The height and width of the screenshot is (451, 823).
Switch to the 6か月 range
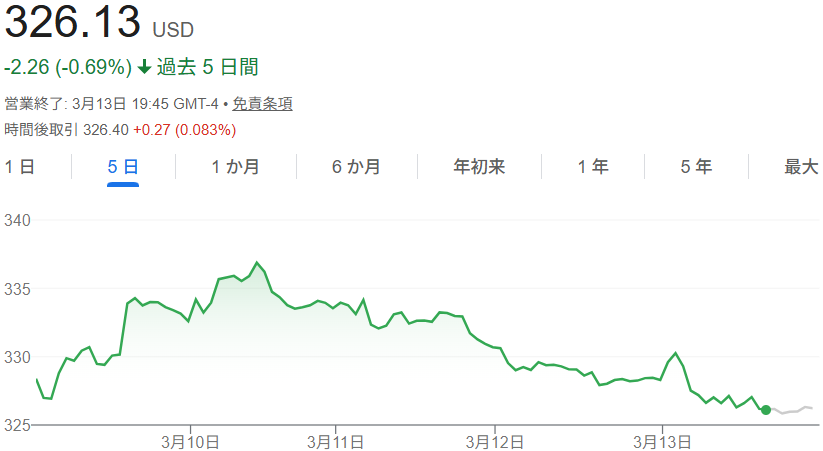pyautogui.click(x=356, y=167)
